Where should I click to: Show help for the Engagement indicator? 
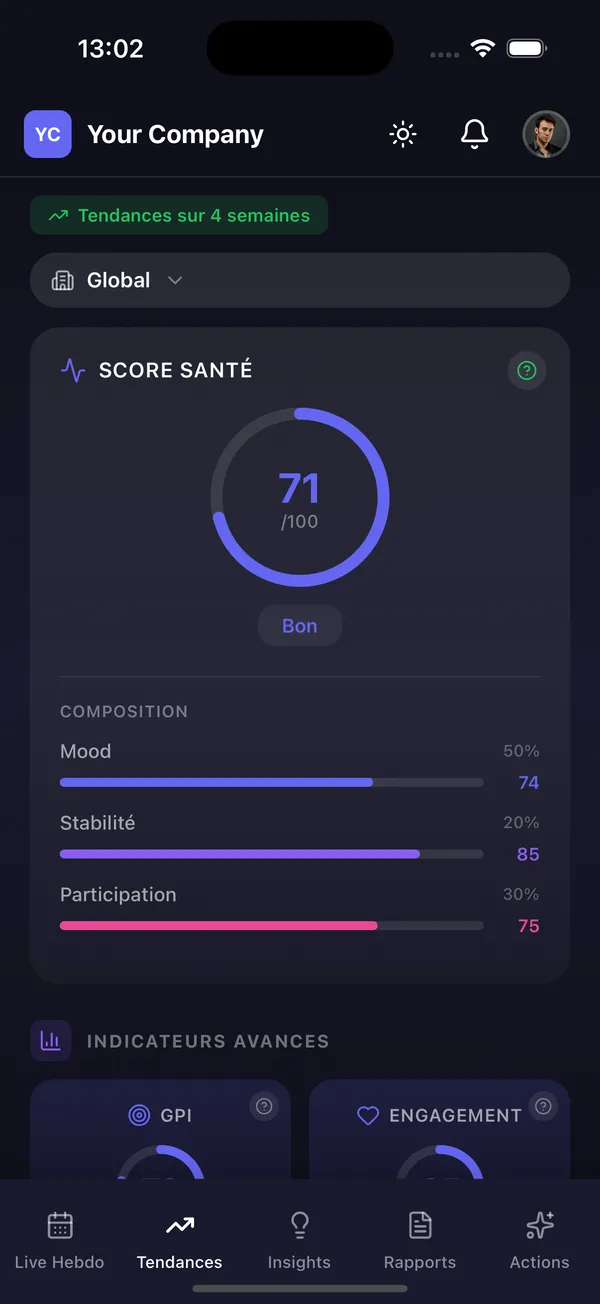[x=543, y=1106]
